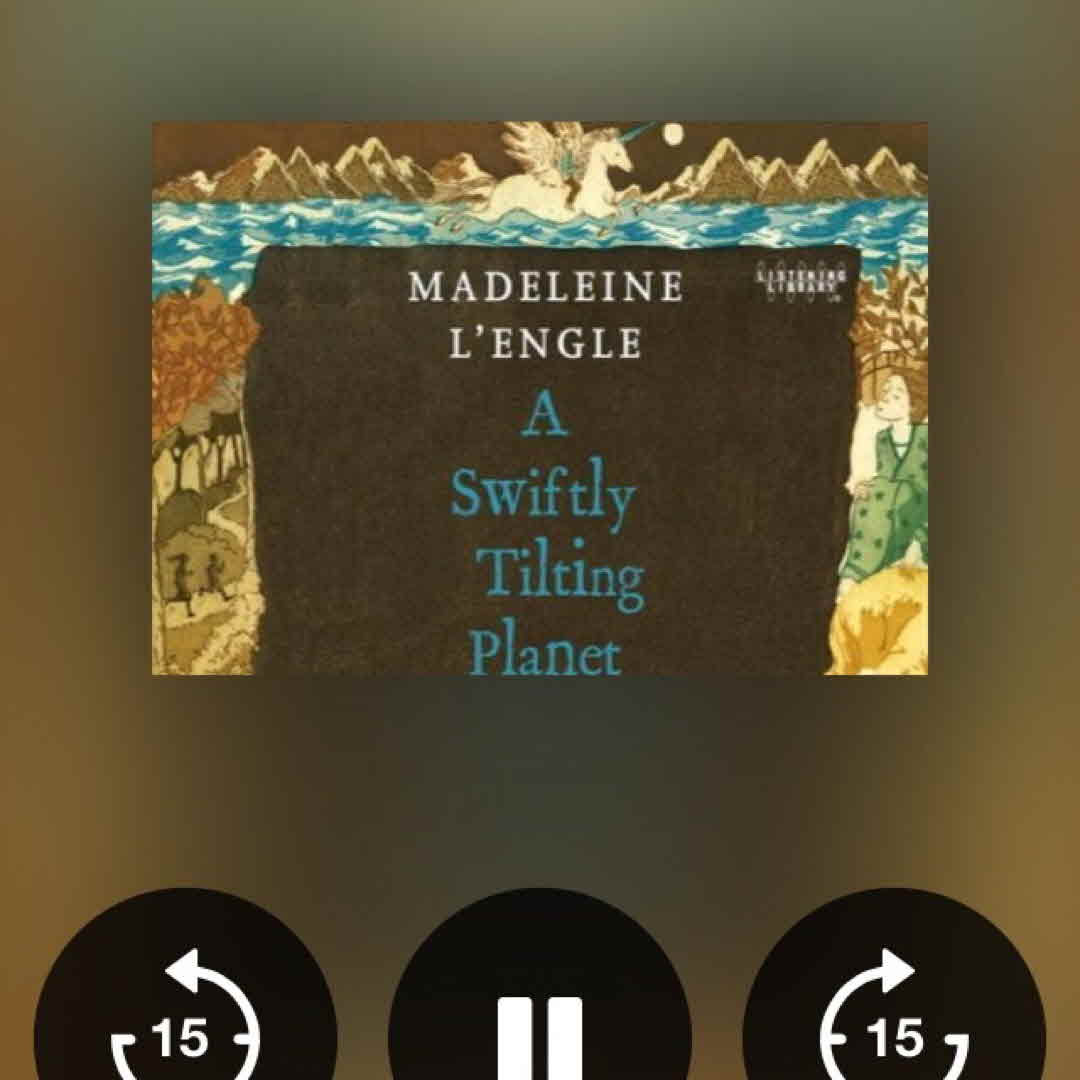The image size is (1080, 1080).
Task: Tap the A Swiftly Tilting Planet cover art
Action: click(540, 398)
